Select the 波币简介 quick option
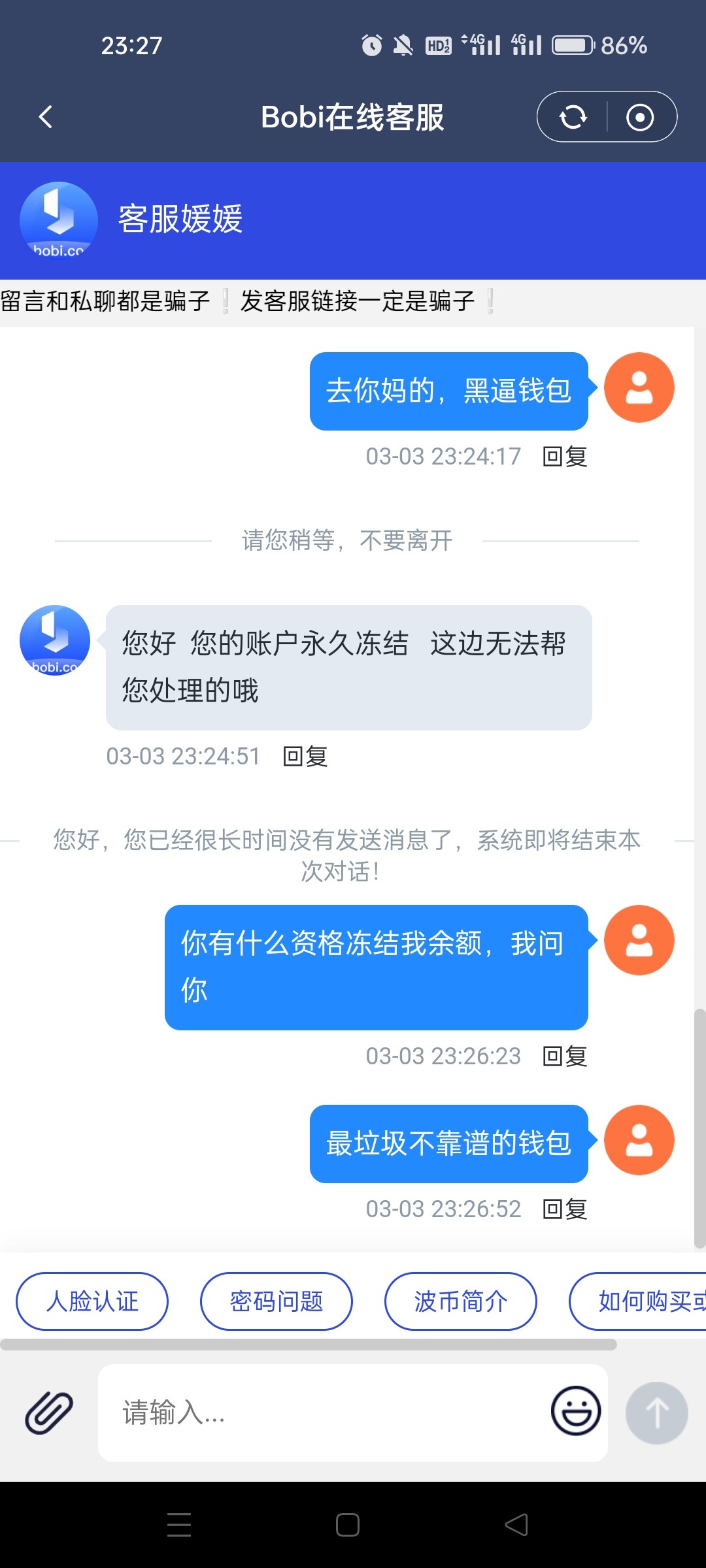706x1568 pixels. (x=460, y=1301)
